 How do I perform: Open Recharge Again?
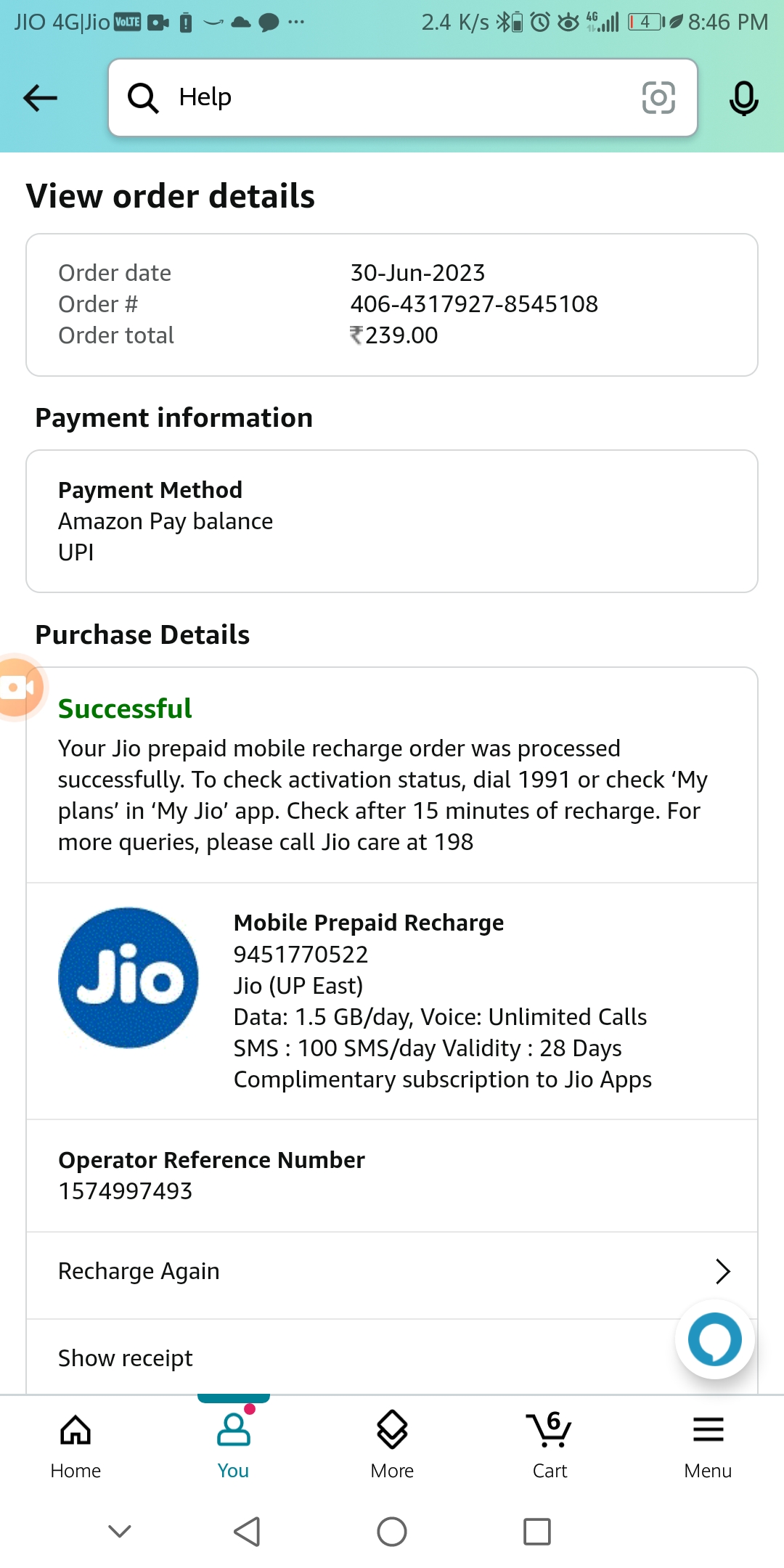[x=392, y=1271]
